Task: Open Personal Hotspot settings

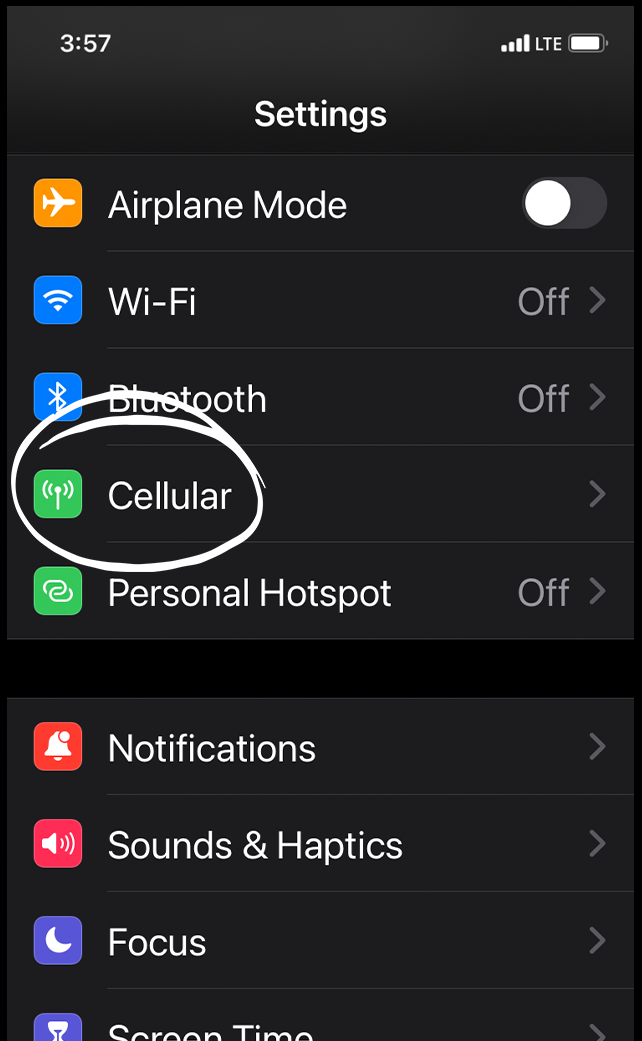Action: (321, 591)
